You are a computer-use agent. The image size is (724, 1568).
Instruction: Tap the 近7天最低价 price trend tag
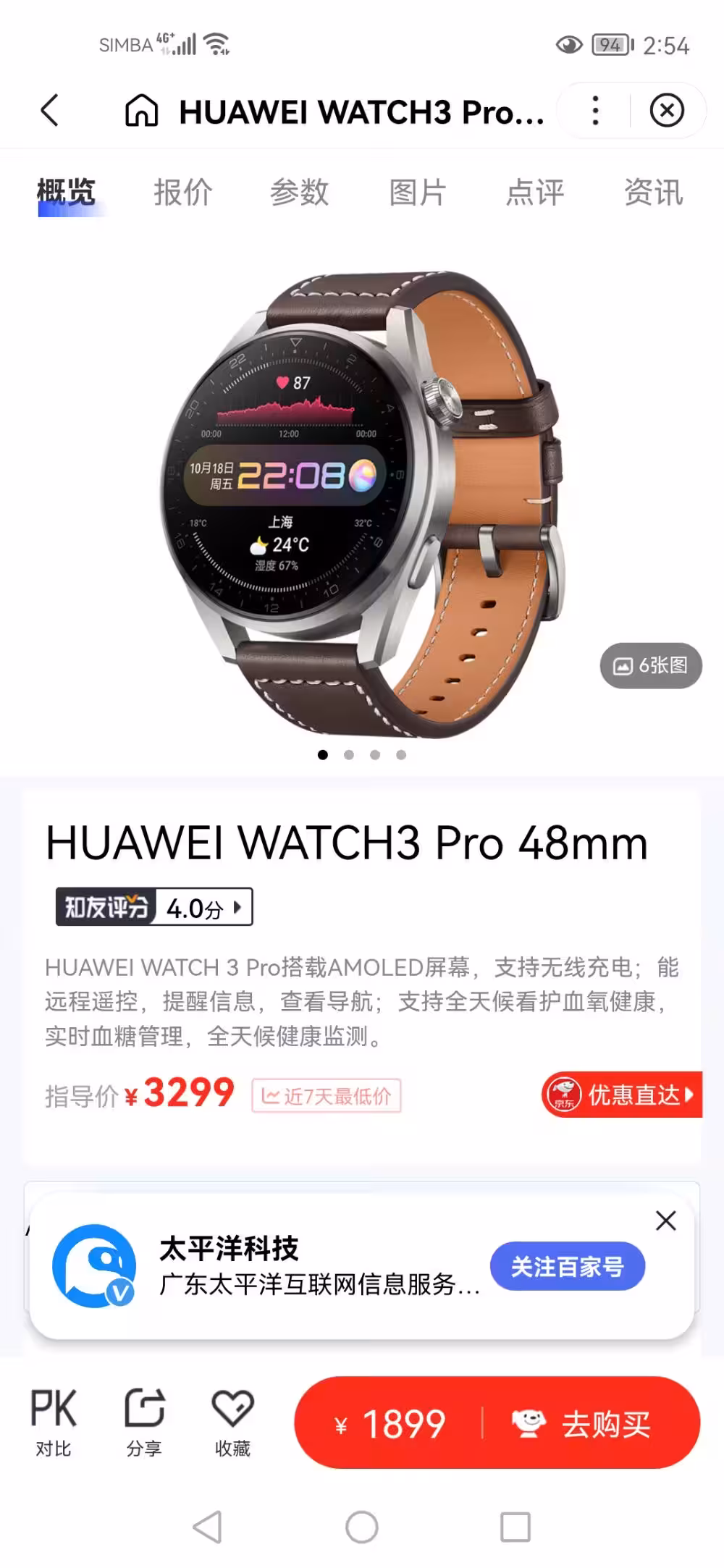click(x=326, y=1096)
